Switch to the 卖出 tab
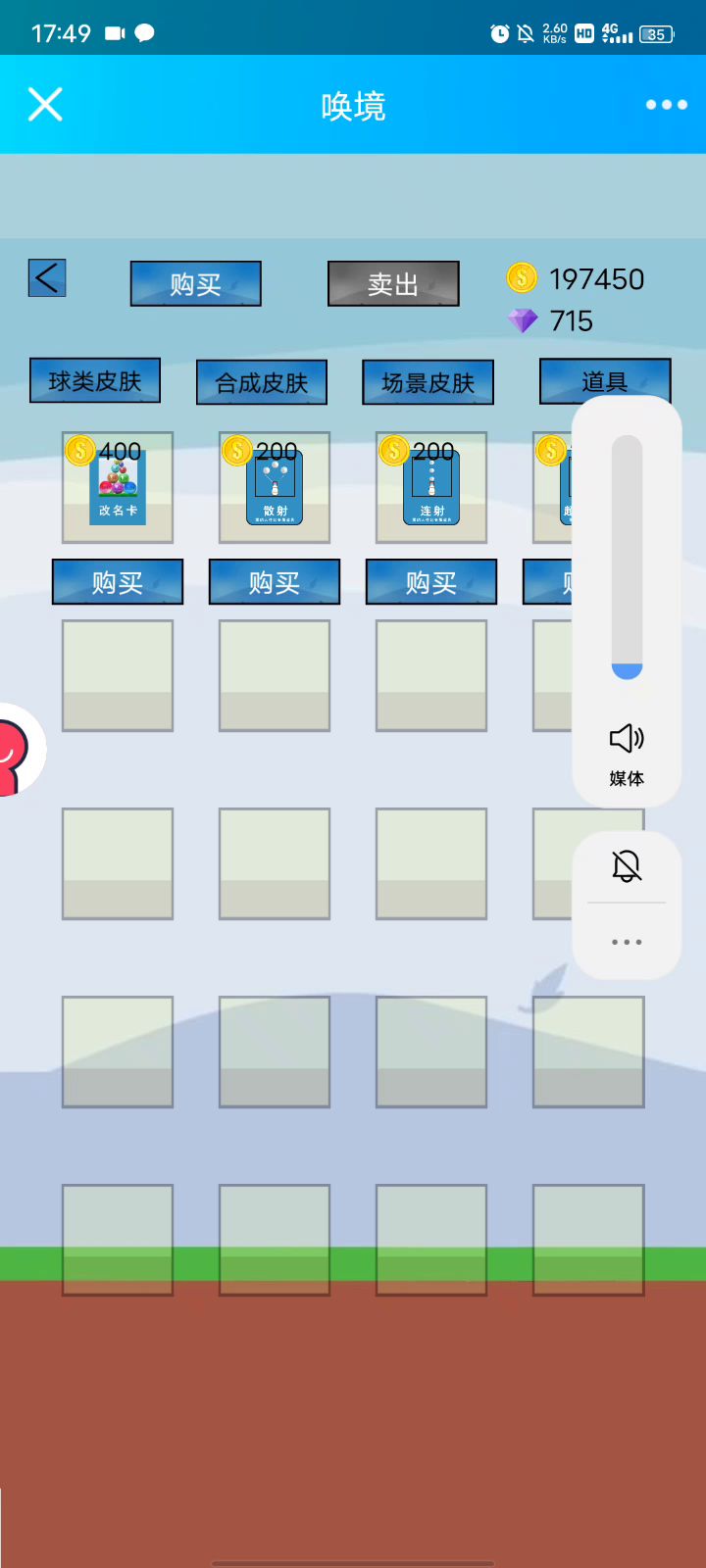 coord(393,284)
